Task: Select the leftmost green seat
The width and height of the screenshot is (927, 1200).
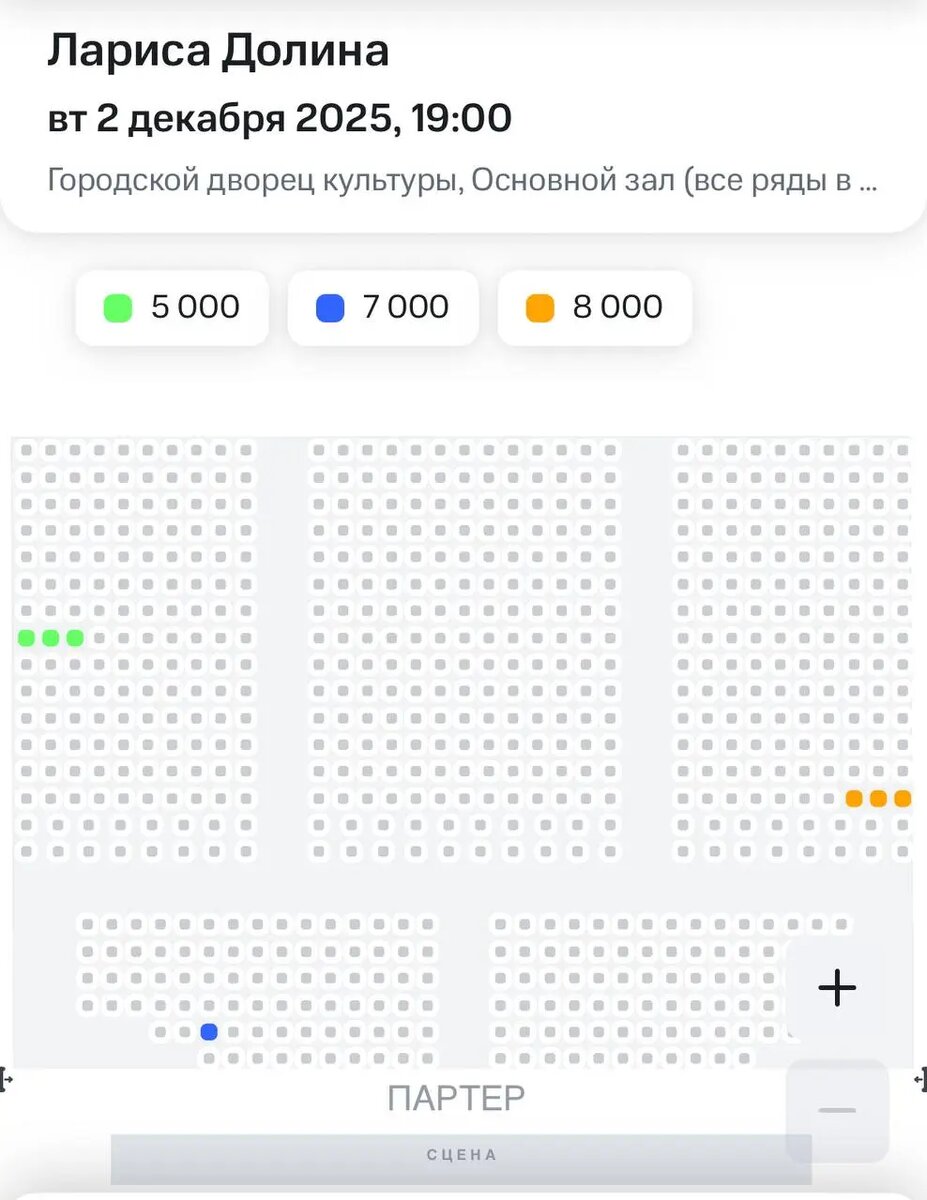Action: point(26,636)
